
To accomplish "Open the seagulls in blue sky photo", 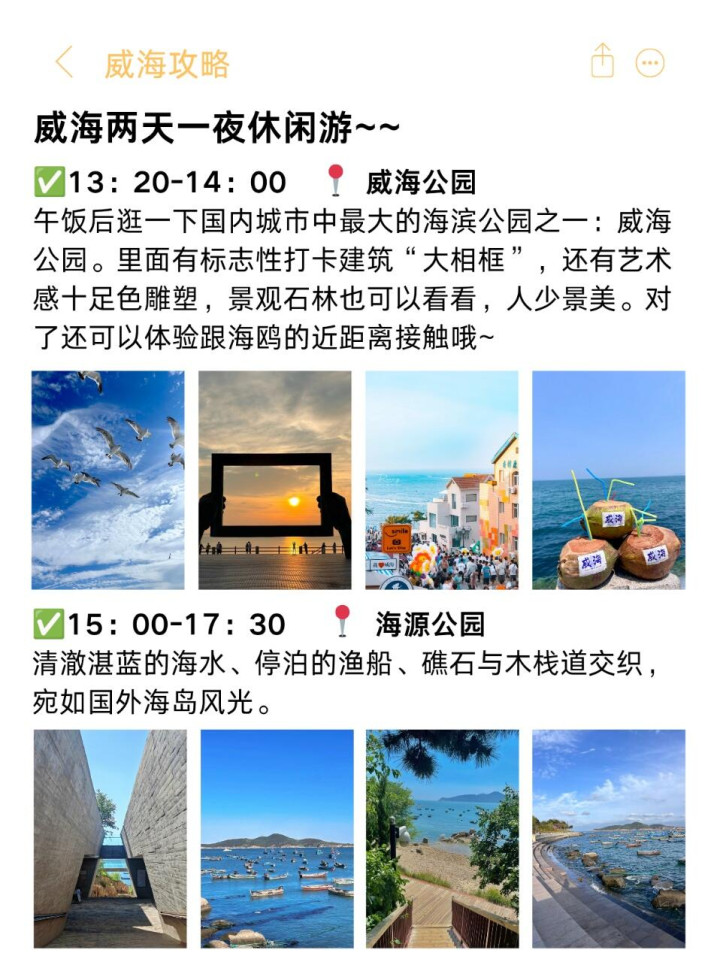I will [108, 480].
